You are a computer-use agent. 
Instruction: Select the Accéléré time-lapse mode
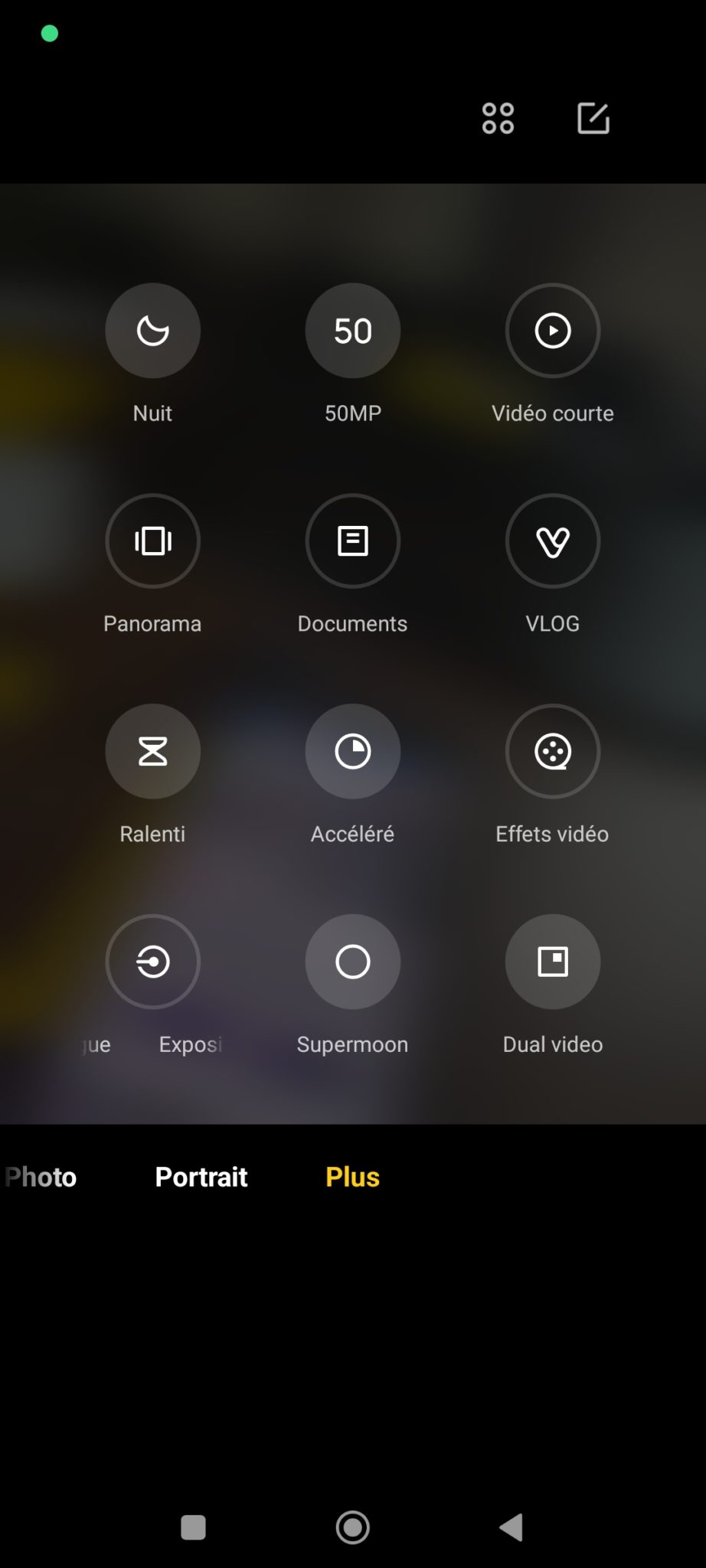click(x=352, y=752)
